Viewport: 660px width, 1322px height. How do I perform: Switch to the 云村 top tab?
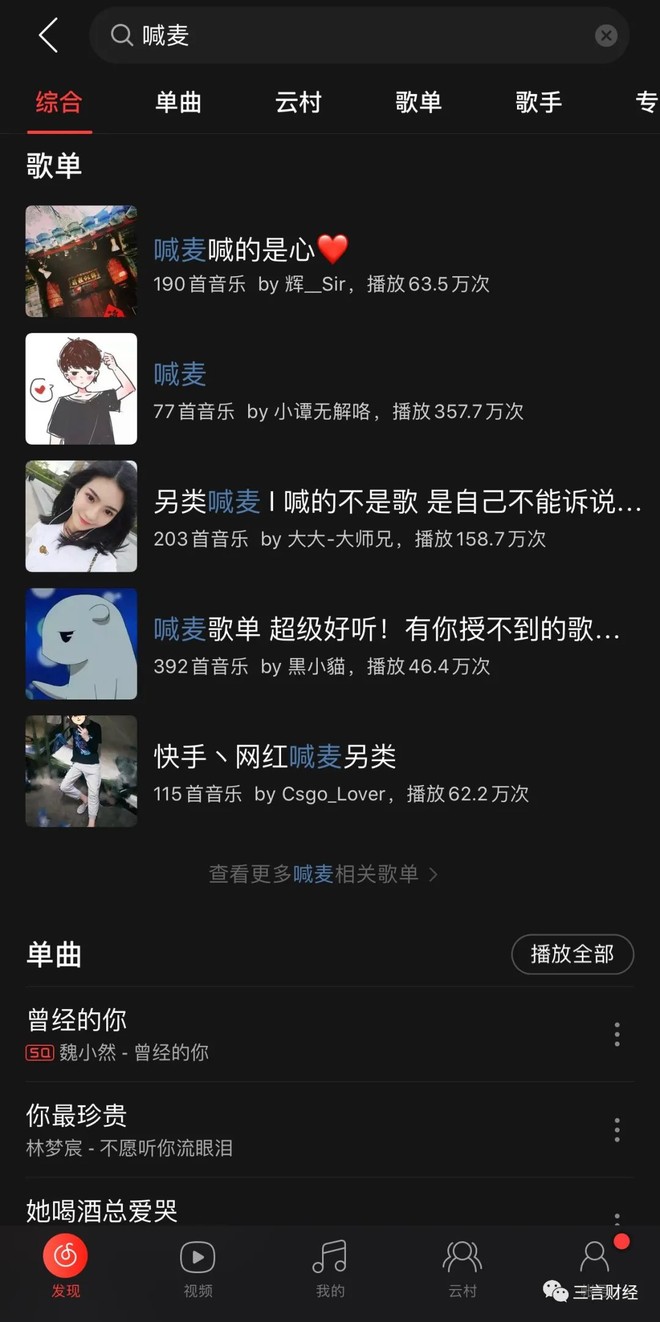pos(298,102)
